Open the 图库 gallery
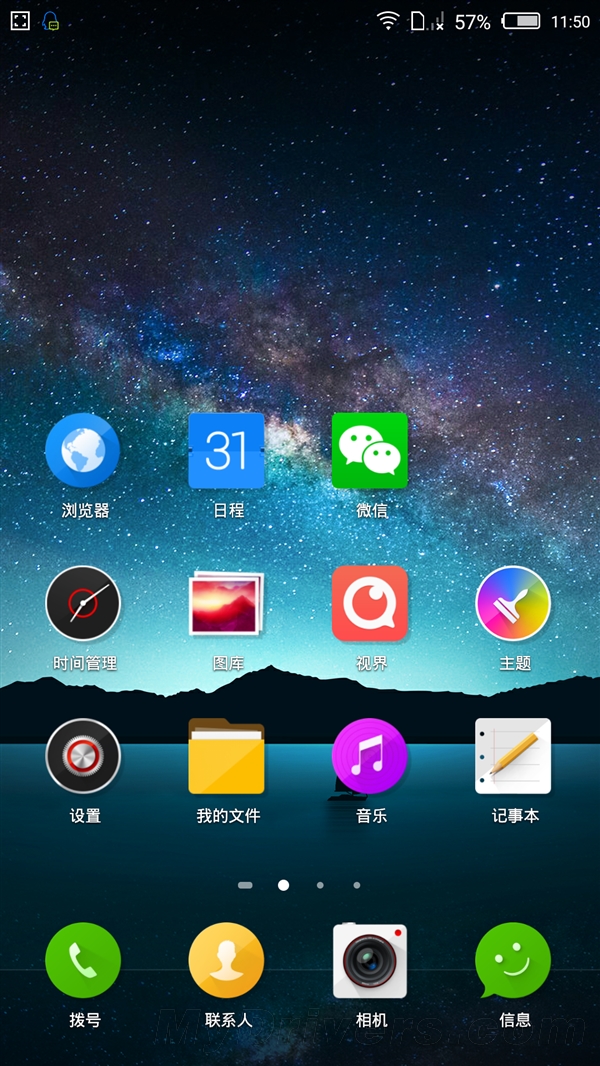Image resolution: width=600 pixels, height=1066 pixels. pyautogui.click(x=227, y=604)
